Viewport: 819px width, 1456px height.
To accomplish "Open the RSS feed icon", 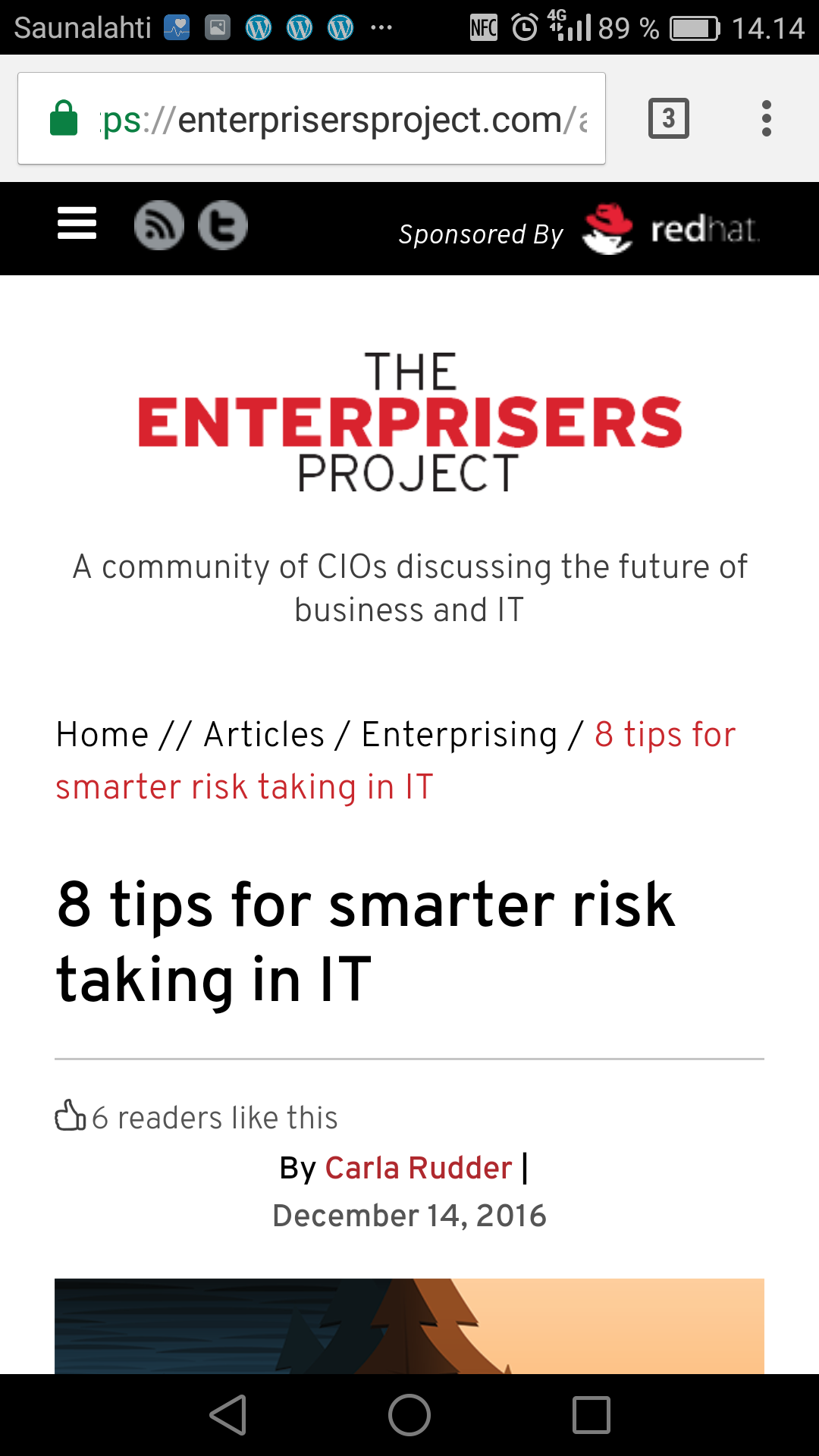I will point(159,225).
